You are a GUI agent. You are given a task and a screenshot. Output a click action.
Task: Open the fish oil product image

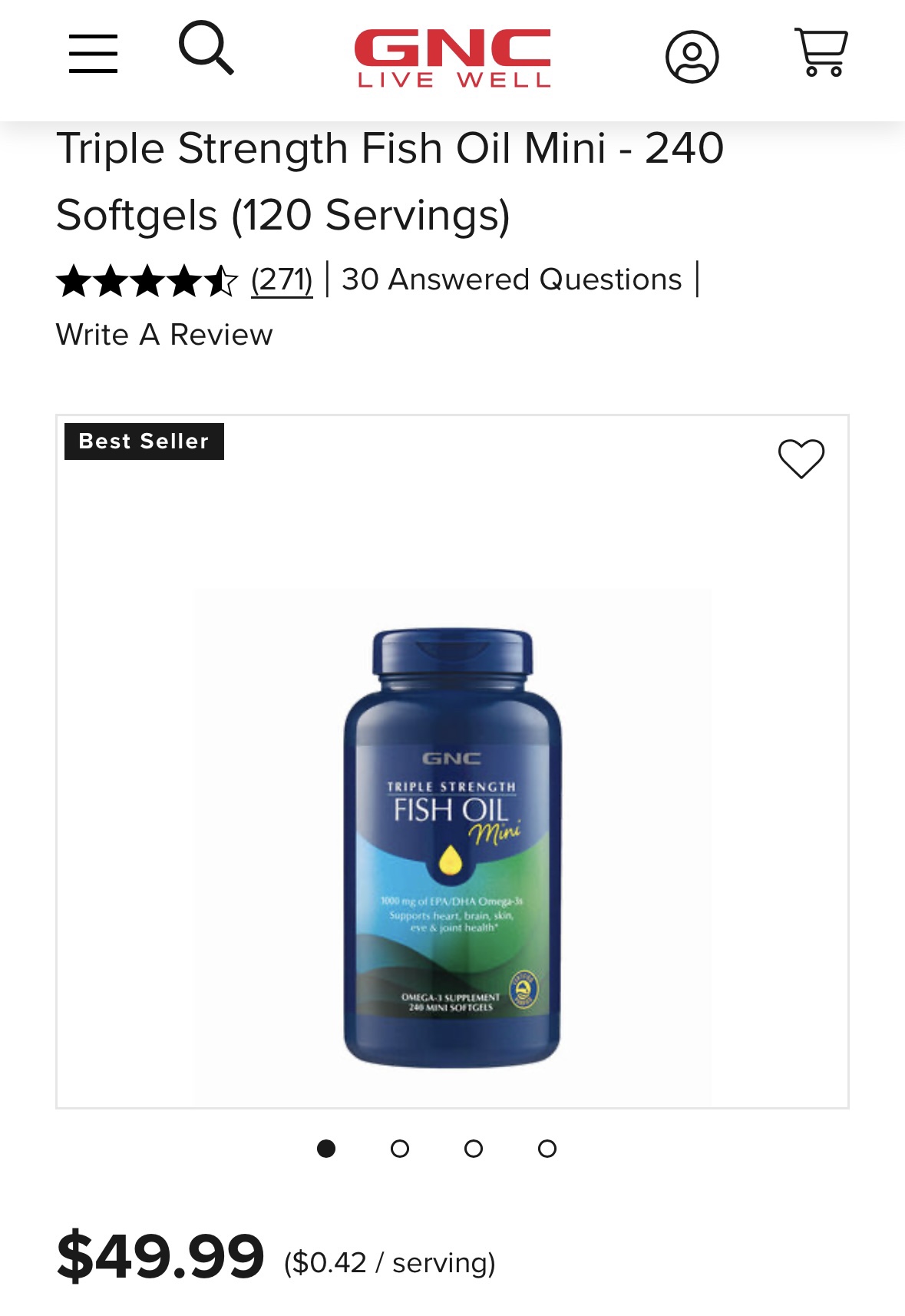452,847
